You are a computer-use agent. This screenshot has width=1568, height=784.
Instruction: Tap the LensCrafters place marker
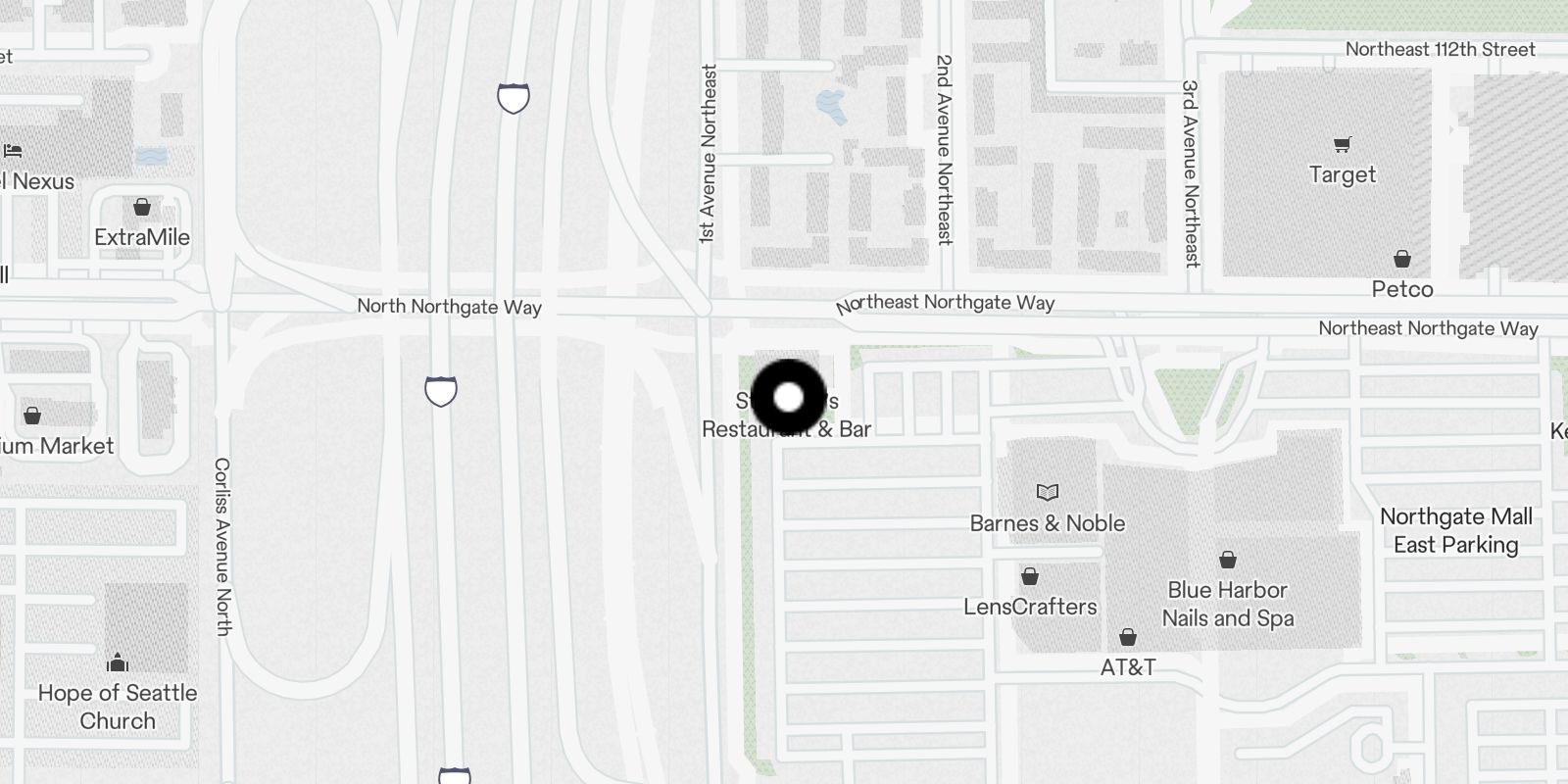tap(1030, 576)
